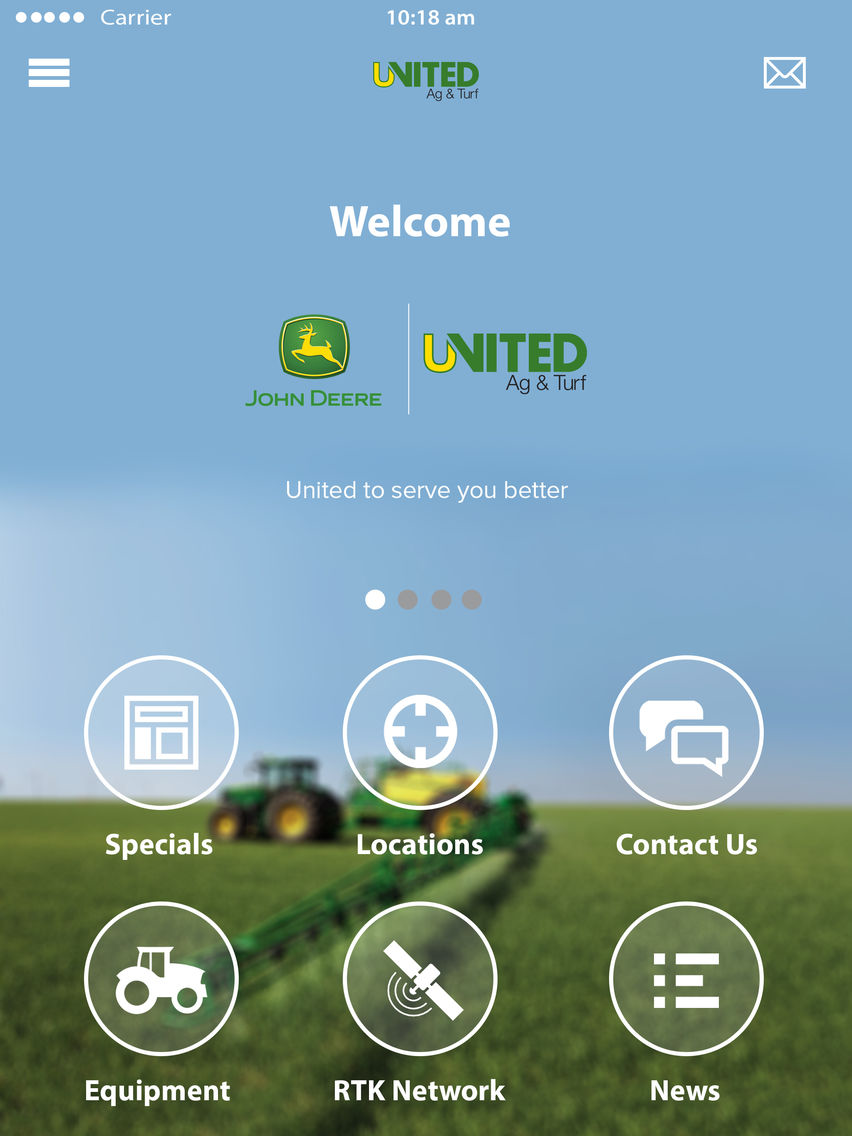Tap the Locations crosshair icon
Viewport: 852px width, 1136px height.
[x=421, y=731]
